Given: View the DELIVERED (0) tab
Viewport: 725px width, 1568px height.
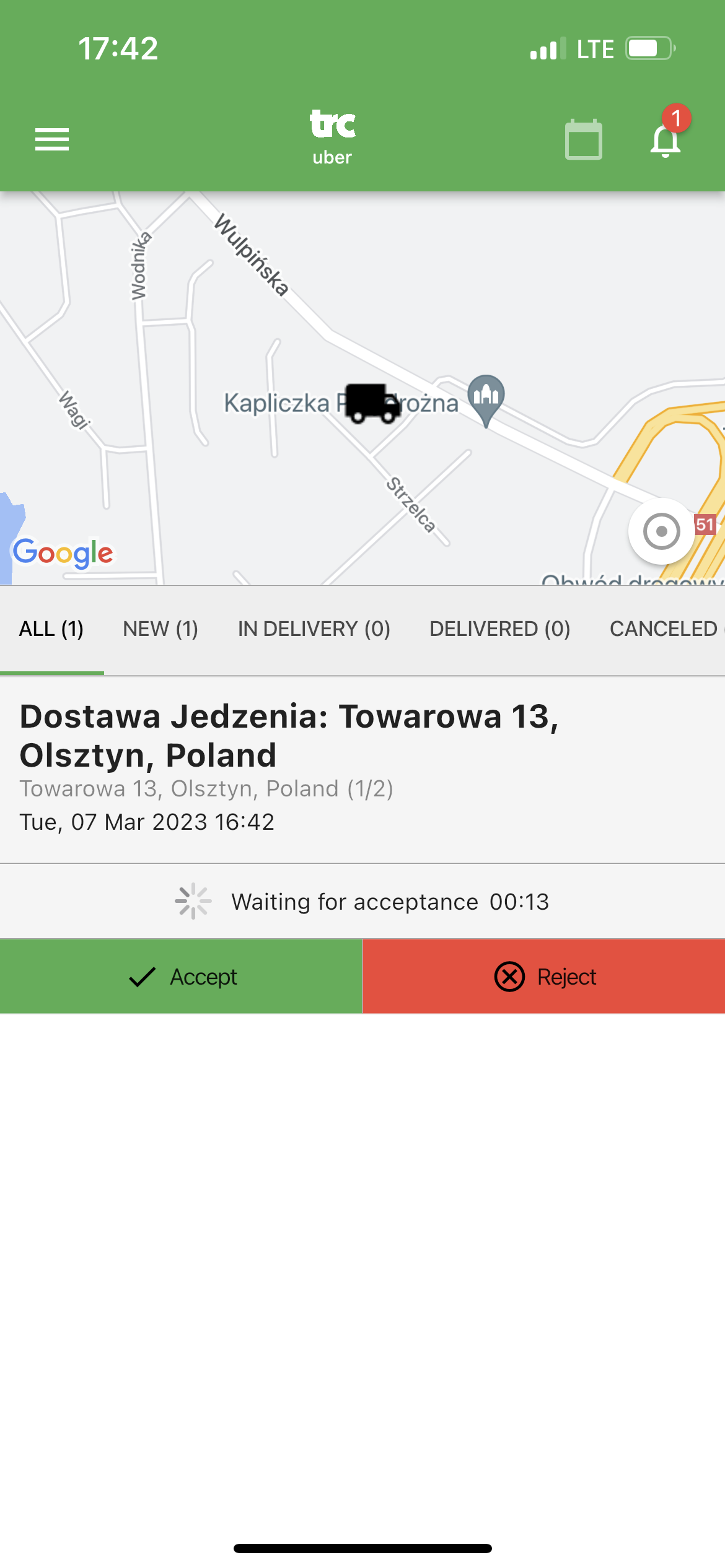Looking at the screenshot, I should click(x=500, y=629).
